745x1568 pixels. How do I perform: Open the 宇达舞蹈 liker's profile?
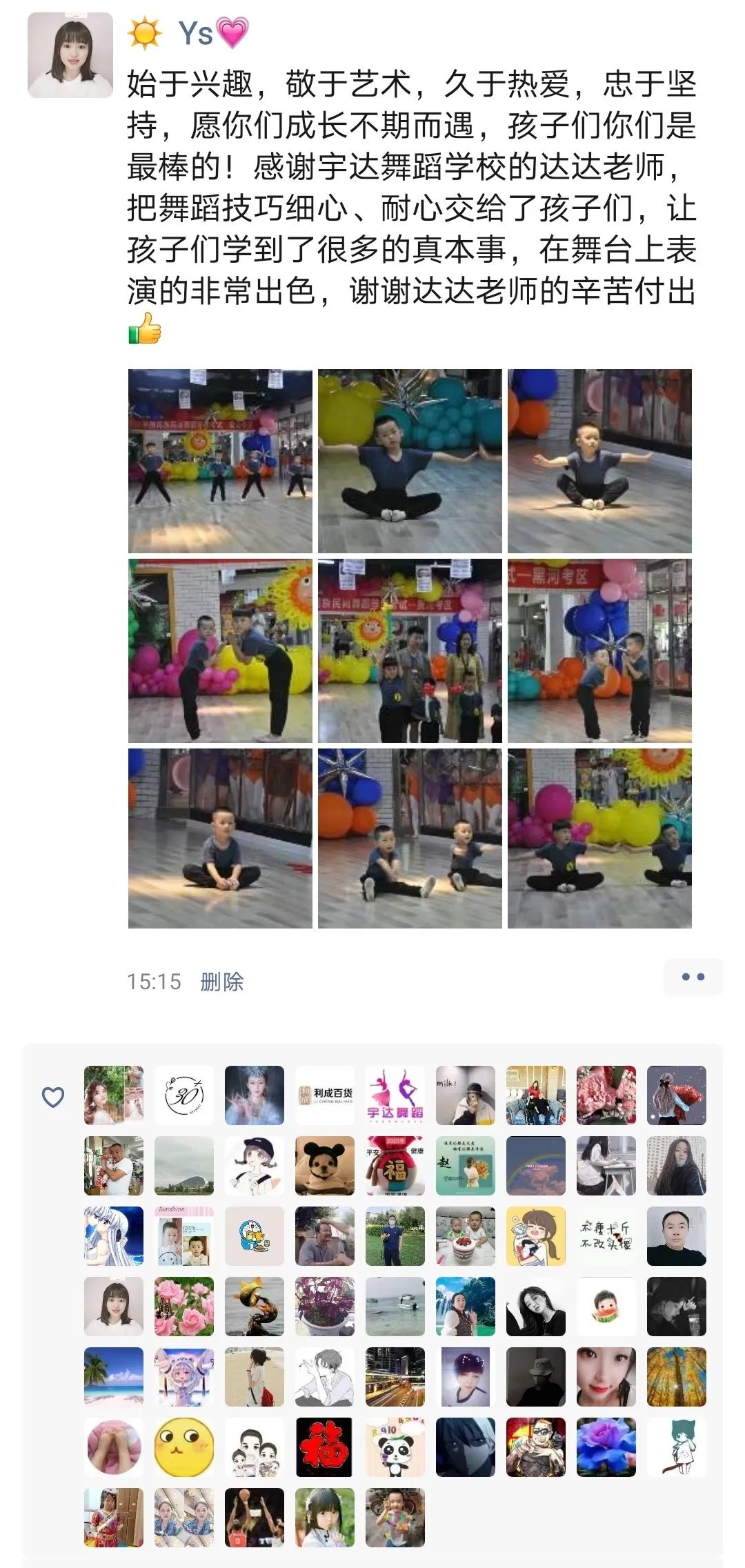tap(395, 1095)
